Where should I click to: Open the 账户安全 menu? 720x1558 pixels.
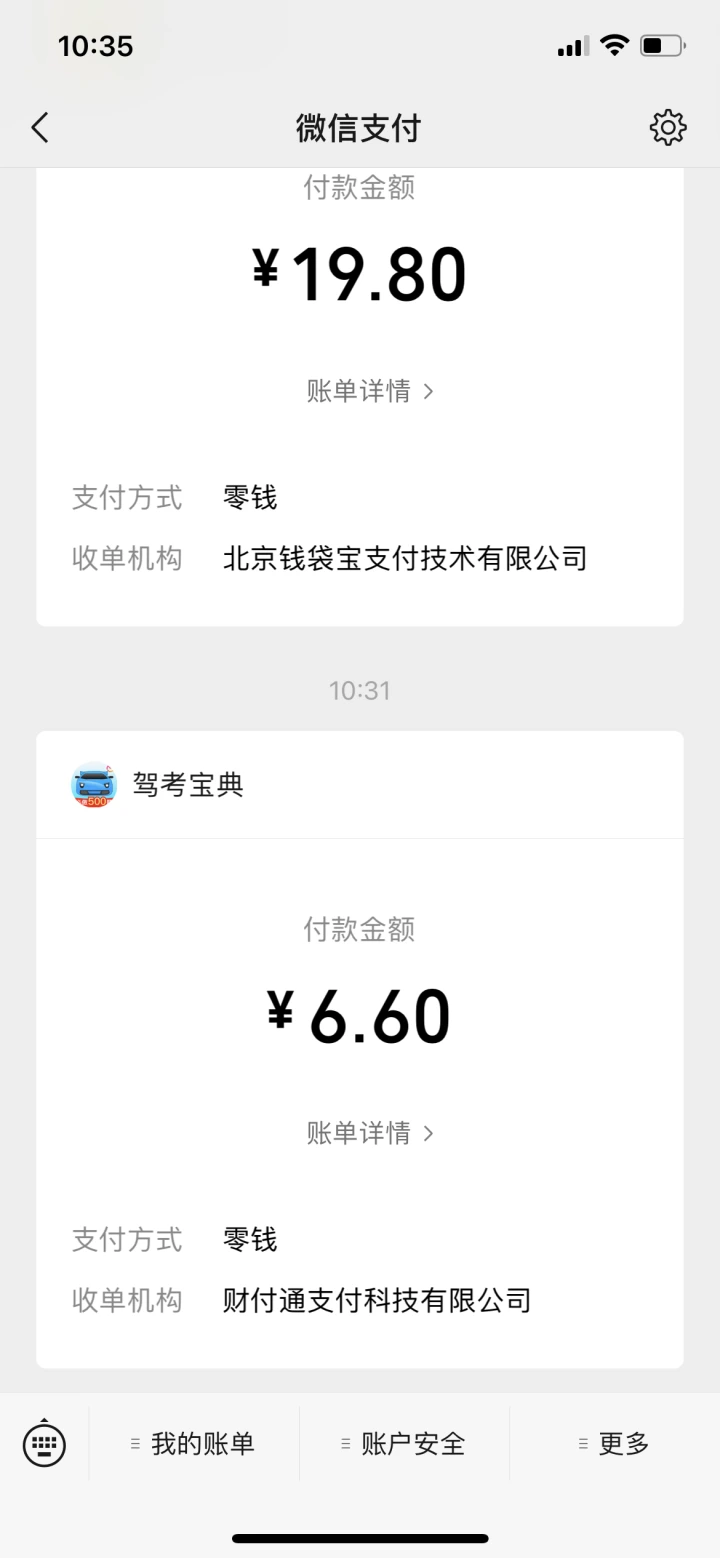coord(404,1443)
